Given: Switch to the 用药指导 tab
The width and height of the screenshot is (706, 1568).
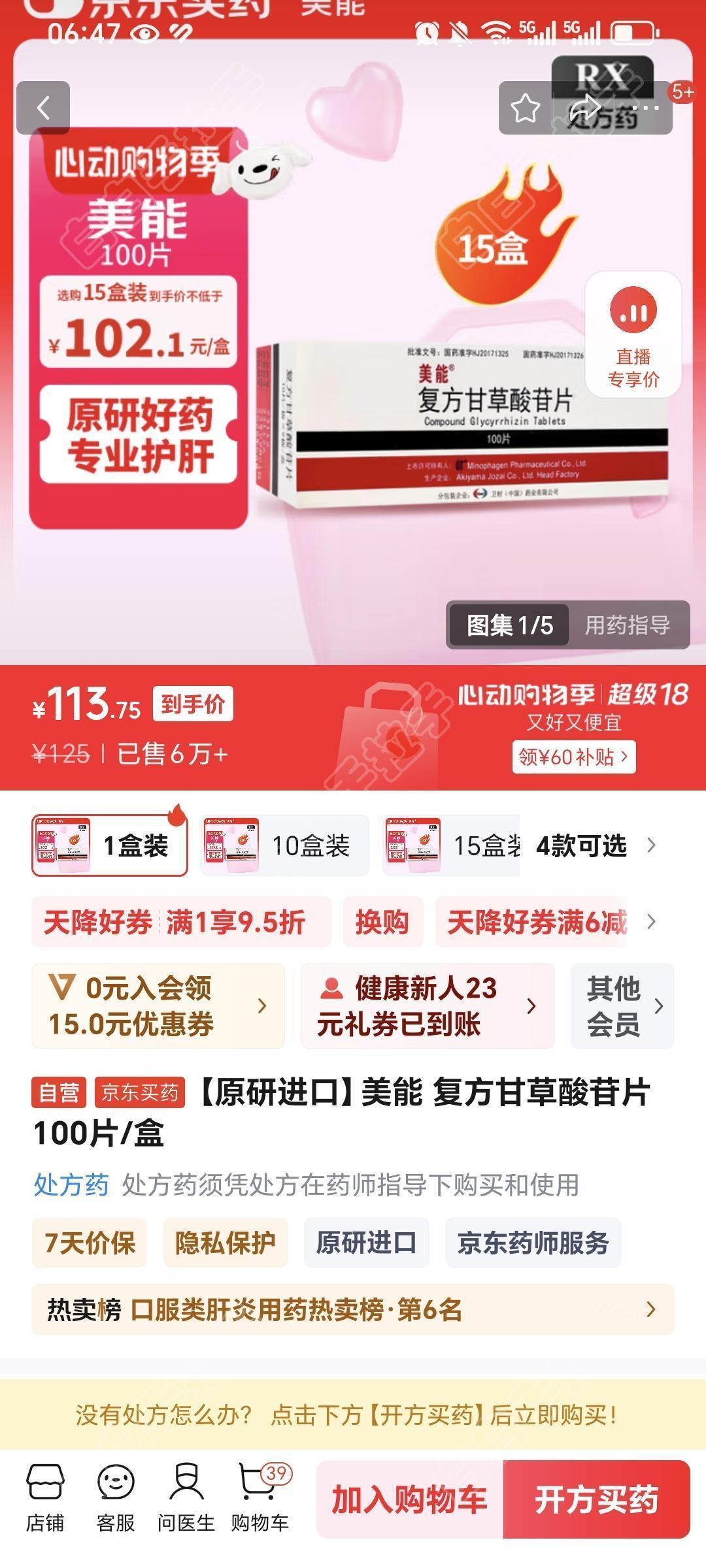Looking at the screenshot, I should (627, 625).
